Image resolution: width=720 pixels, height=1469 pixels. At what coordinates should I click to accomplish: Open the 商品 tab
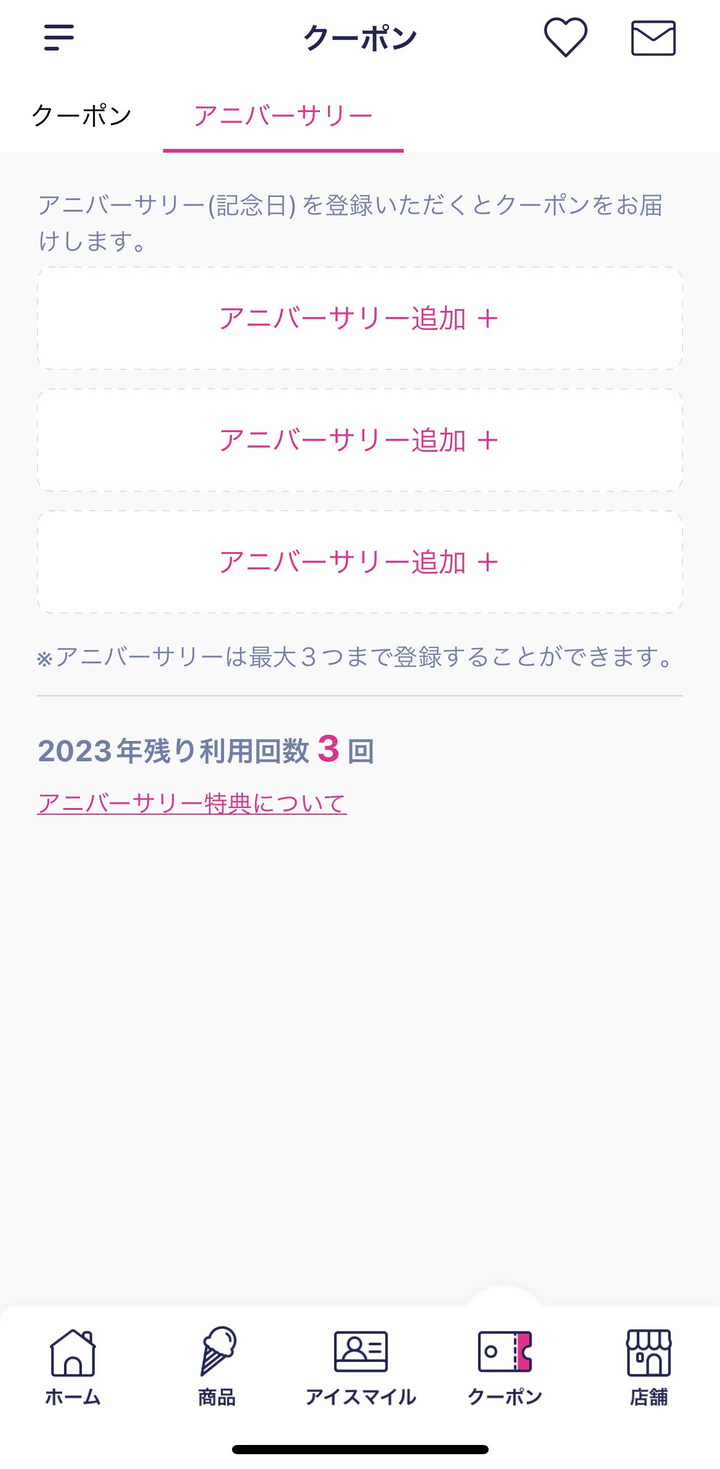click(217, 1366)
